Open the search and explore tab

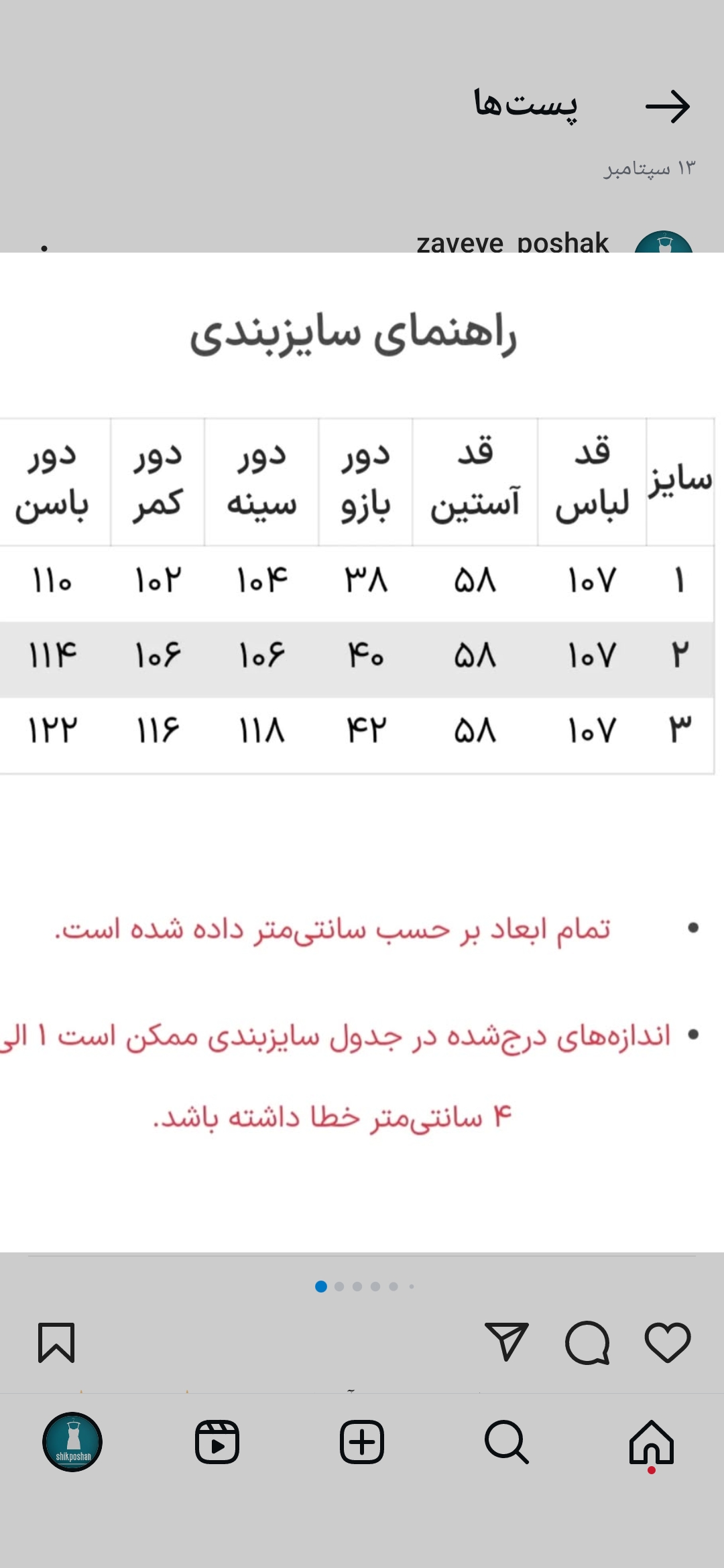pos(506,1442)
